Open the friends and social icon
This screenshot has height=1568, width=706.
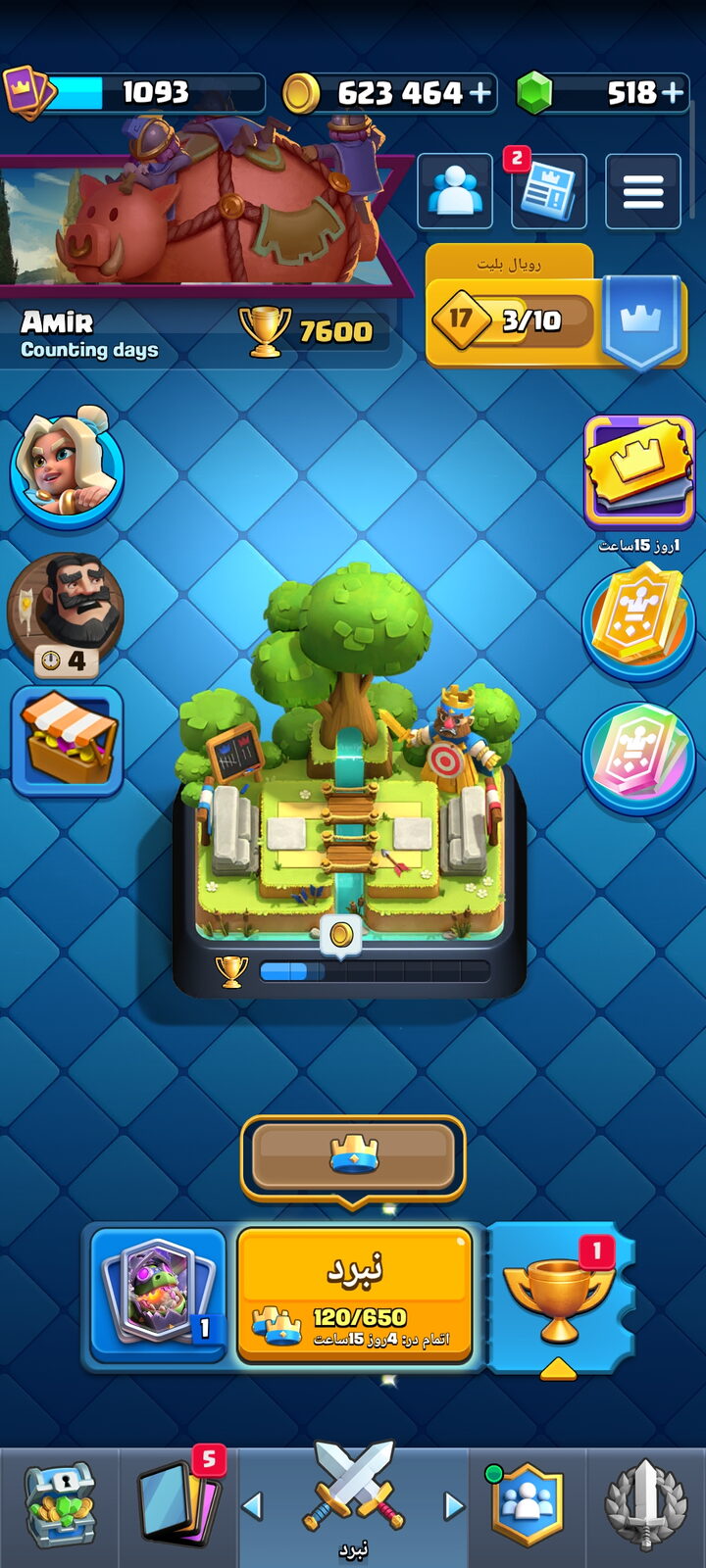point(455,191)
